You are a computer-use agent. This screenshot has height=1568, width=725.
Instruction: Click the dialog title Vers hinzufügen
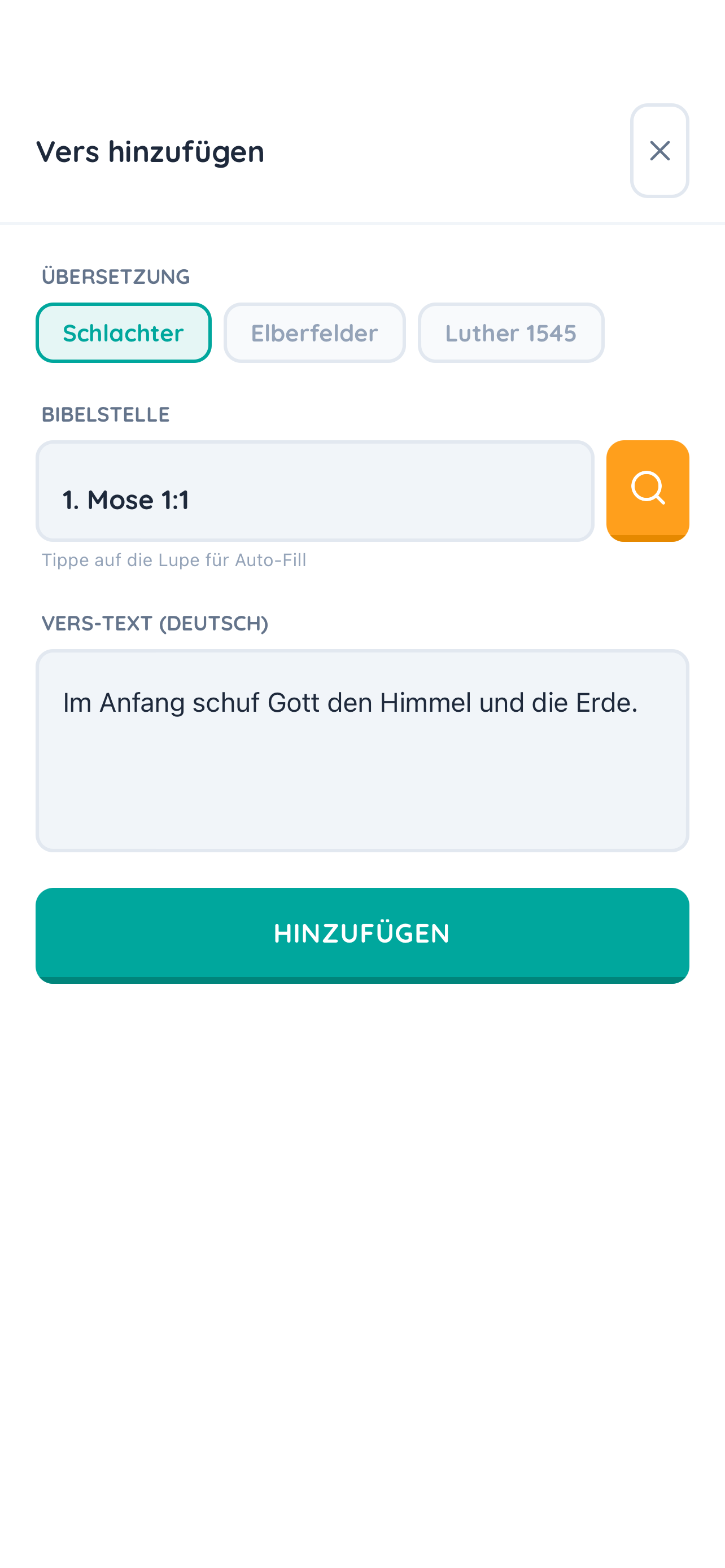coord(150,152)
